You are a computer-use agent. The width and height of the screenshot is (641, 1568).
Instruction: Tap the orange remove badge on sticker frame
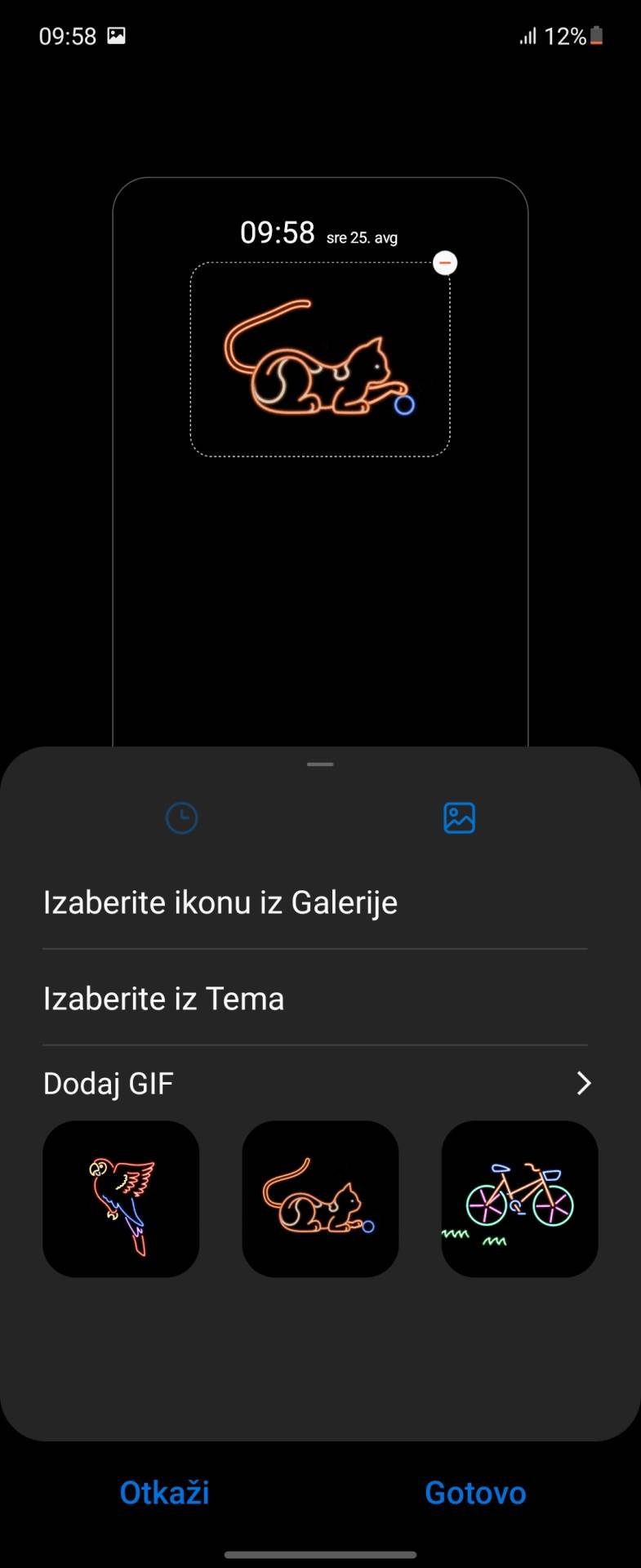coord(445,263)
